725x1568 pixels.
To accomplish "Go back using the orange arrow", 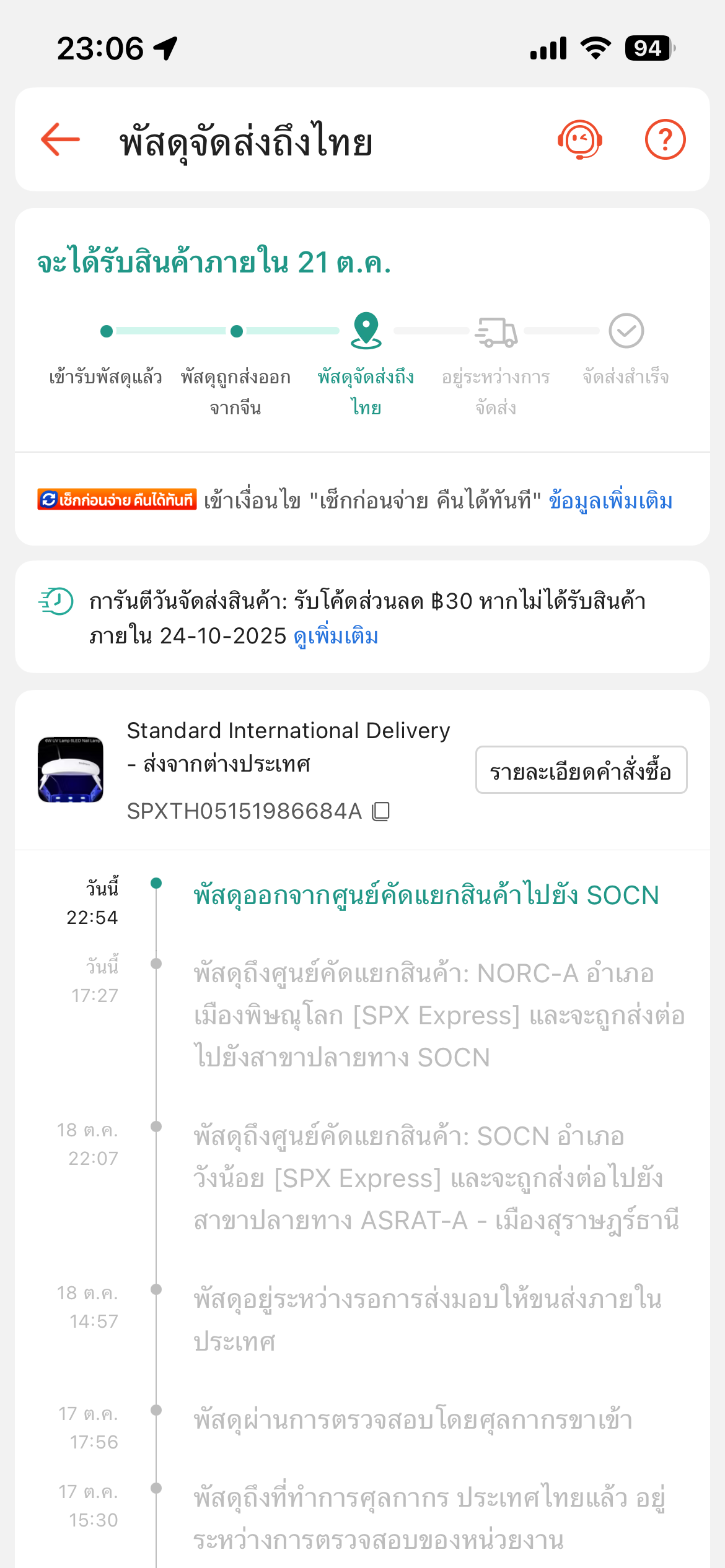I will click(x=60, y=140).
